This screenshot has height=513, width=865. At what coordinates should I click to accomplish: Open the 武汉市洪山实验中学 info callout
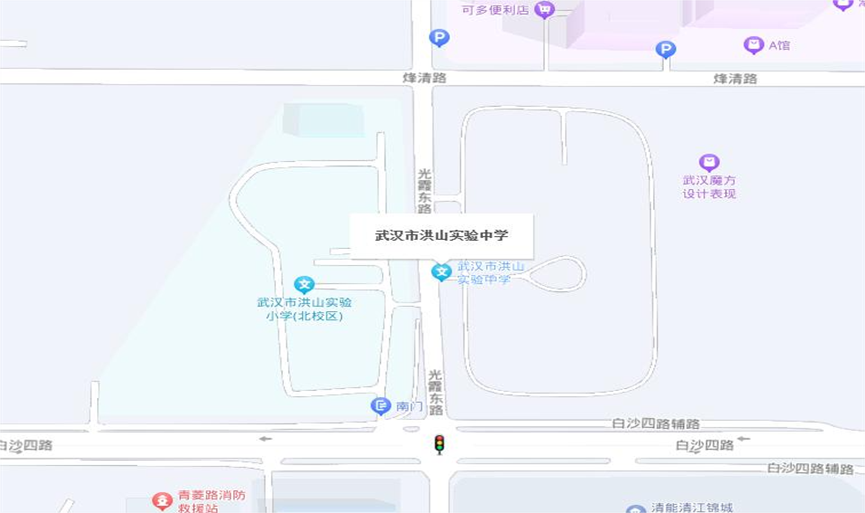(441, 236)
